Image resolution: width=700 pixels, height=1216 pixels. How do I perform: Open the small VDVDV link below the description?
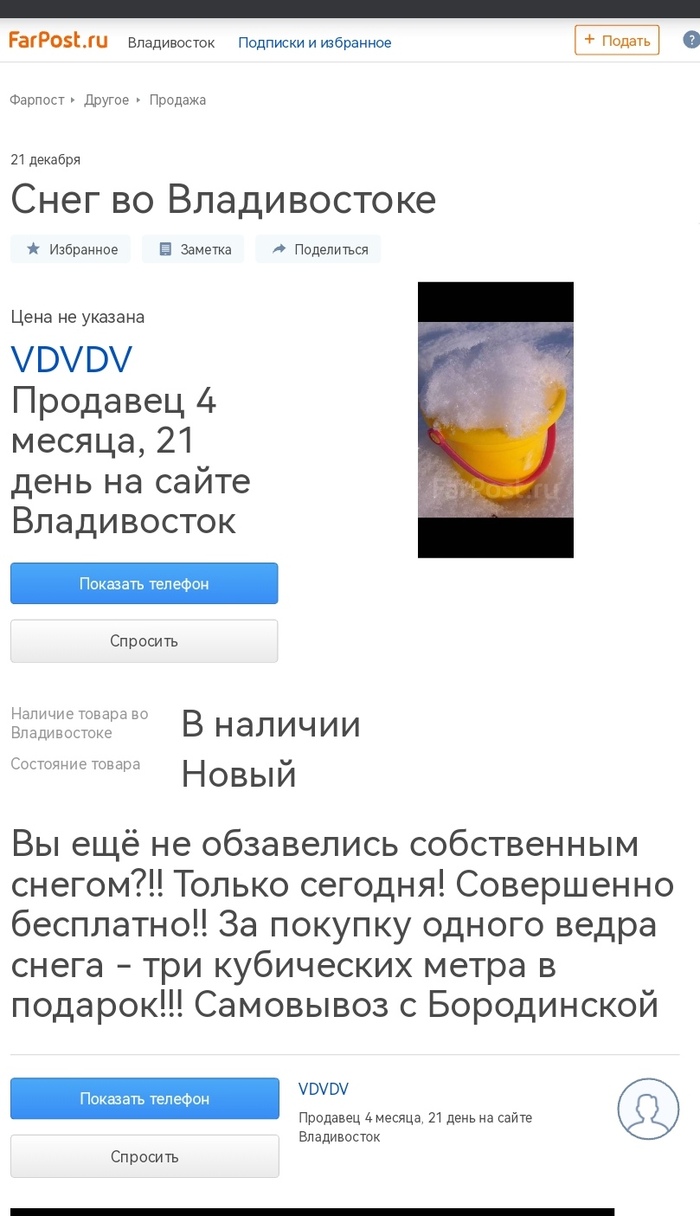[323, 1089]
